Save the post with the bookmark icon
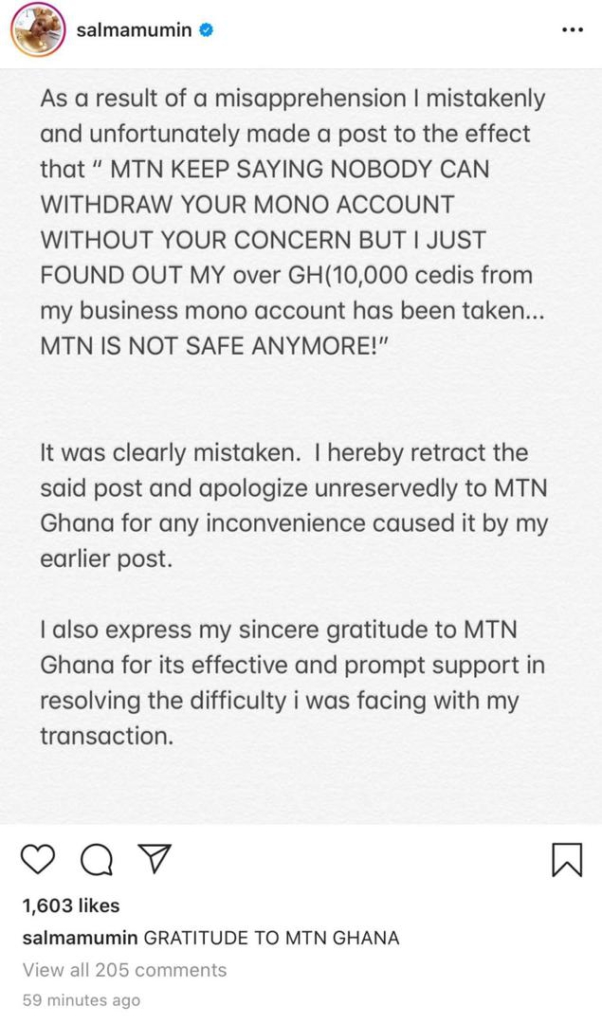The width and height of the screenshot is (602, 1024). pyautogui.click(x=566, y=860)
